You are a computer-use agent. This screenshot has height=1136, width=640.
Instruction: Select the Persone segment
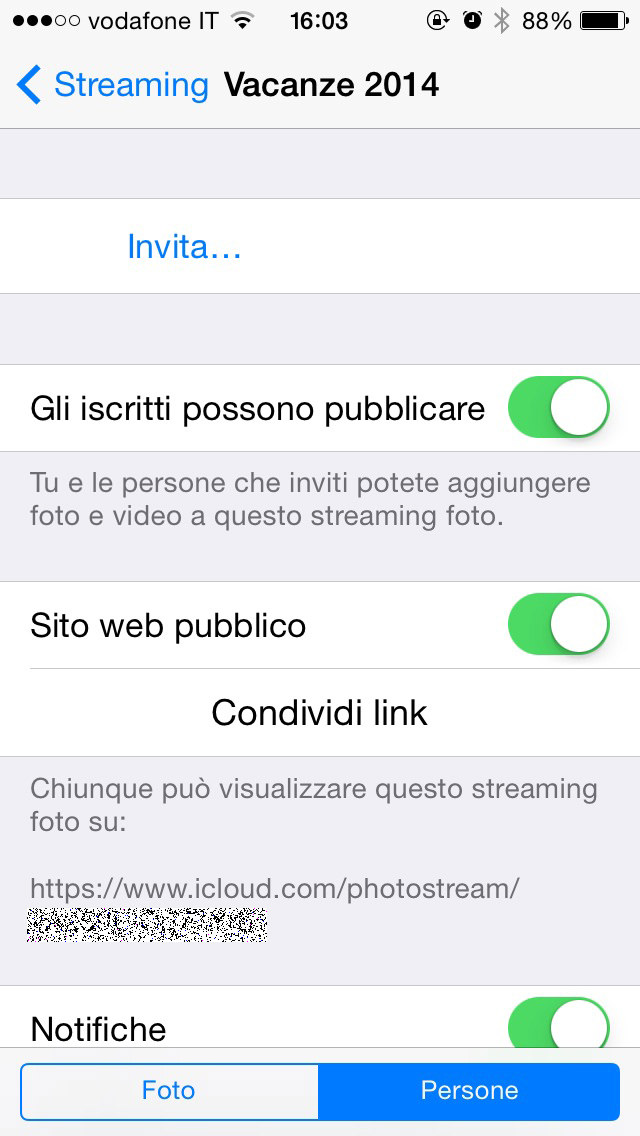pyautogui.click(x=469, y=1090)
